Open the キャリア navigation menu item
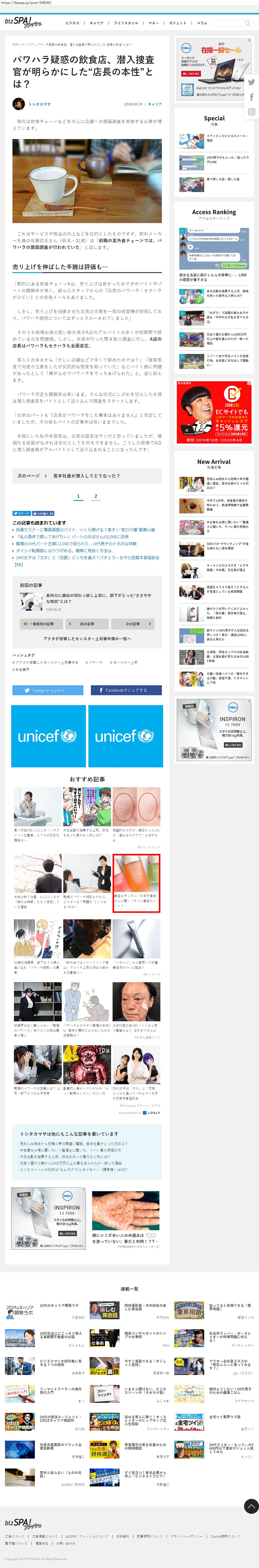Viewport: 259px width, 1568px height. [97, 23]
